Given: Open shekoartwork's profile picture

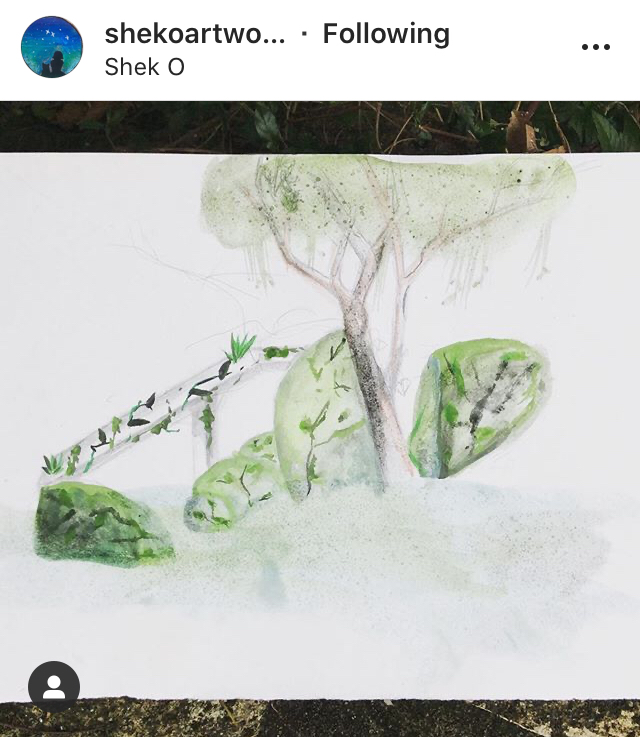Looking at the screenshot, I should [x=51, y=47].
